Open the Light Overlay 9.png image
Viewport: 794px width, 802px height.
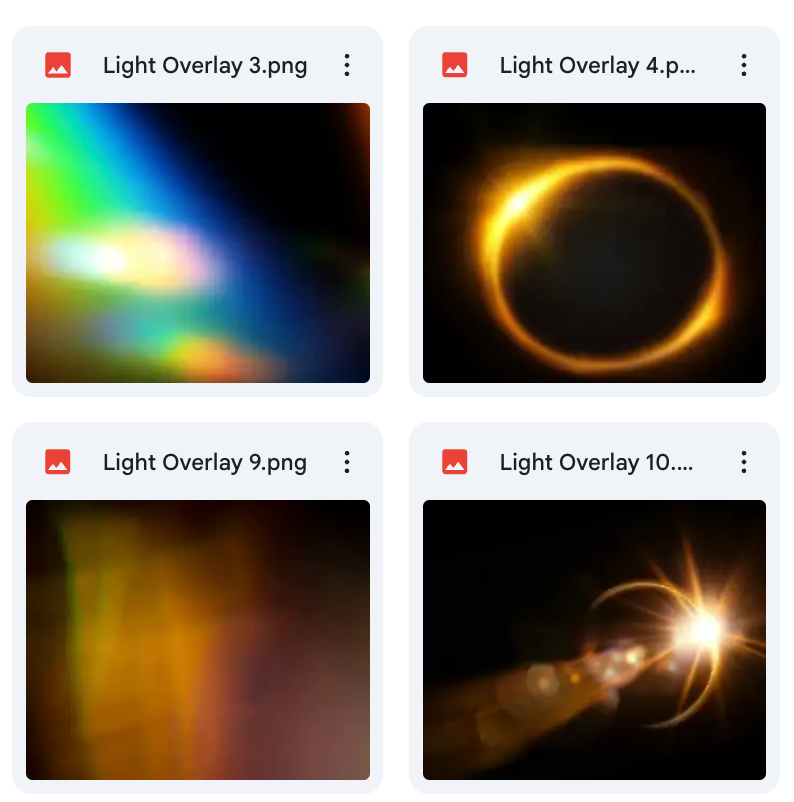click(x=198, y=640)
